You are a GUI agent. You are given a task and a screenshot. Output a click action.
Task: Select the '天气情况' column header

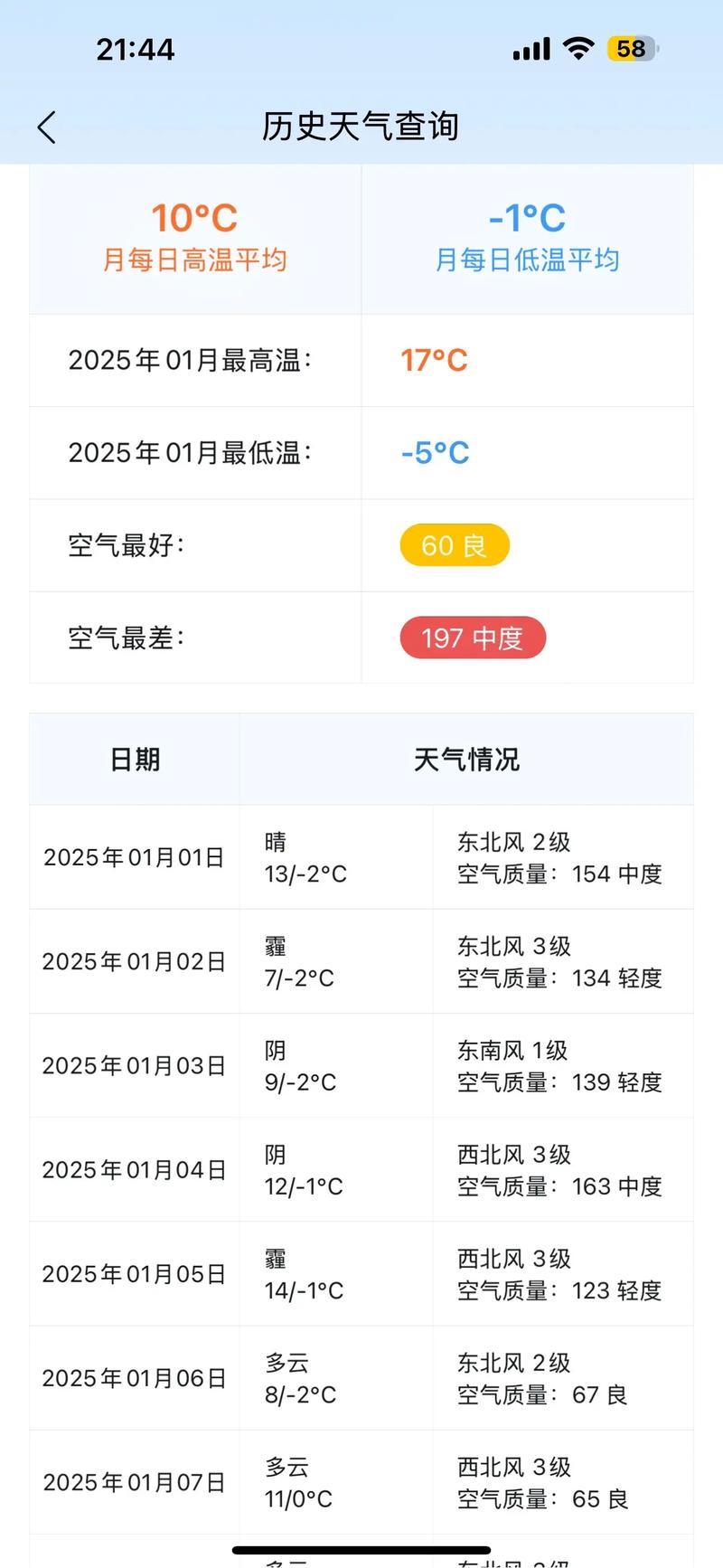point(465,760)
